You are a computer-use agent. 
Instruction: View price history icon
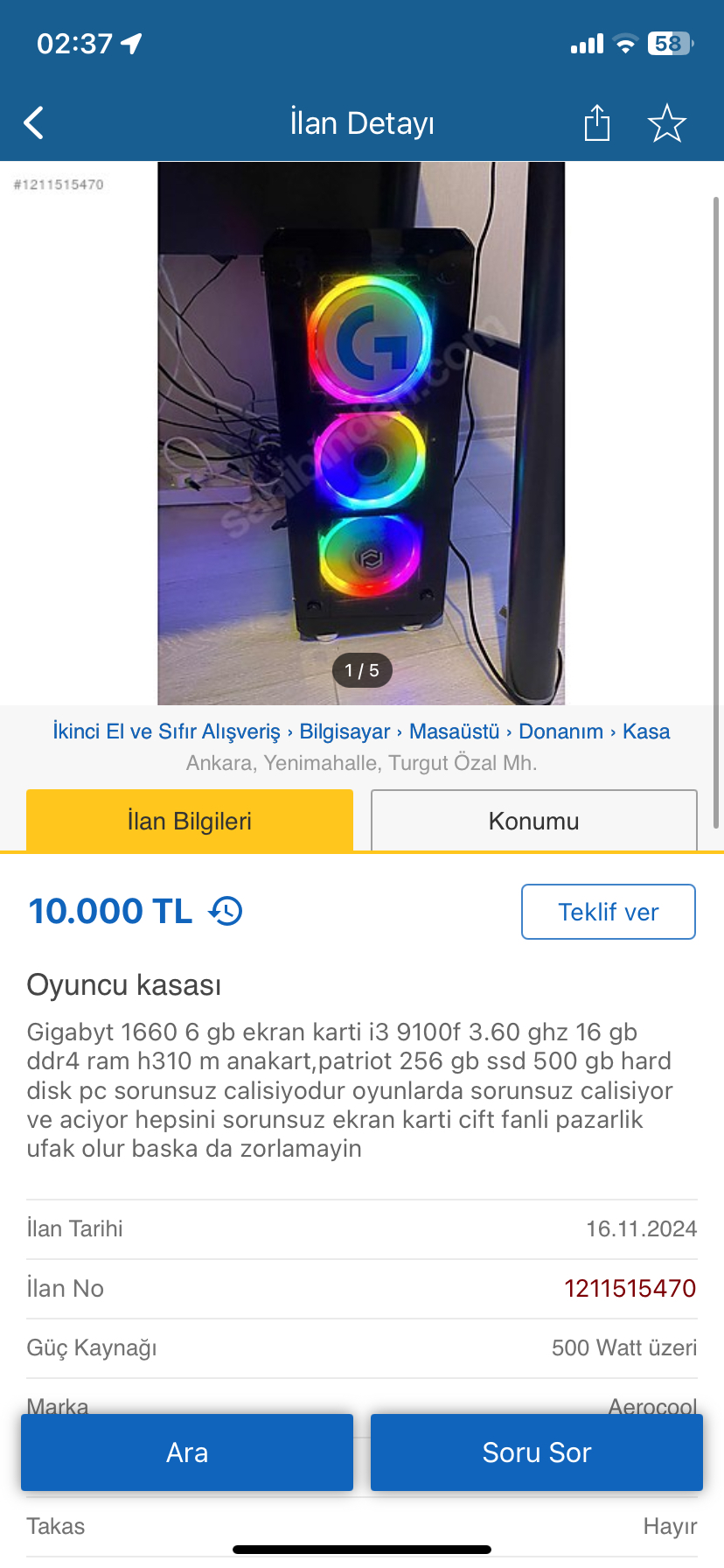pos(226,912)
